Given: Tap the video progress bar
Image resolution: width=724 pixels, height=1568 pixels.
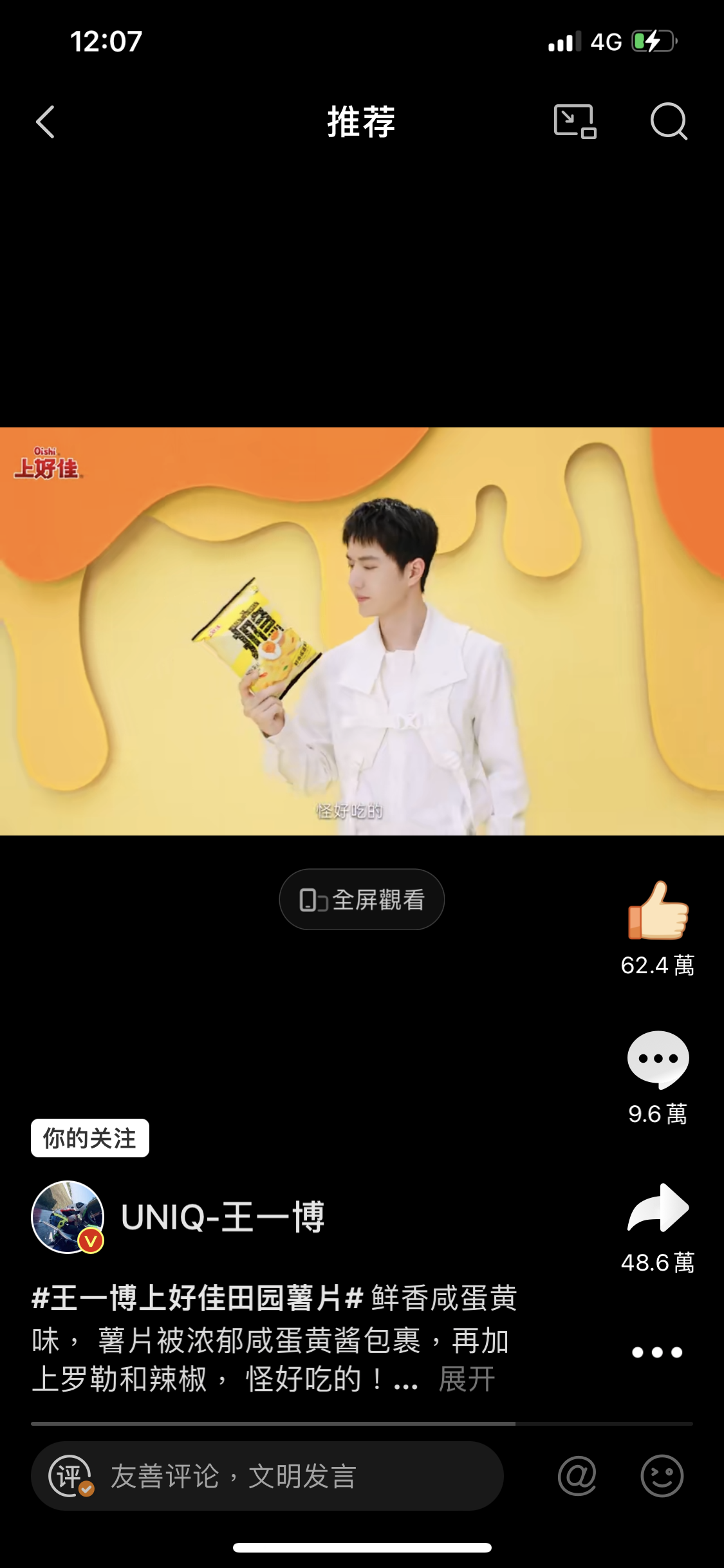Looking at the screenshot, I should (362, 1424).
